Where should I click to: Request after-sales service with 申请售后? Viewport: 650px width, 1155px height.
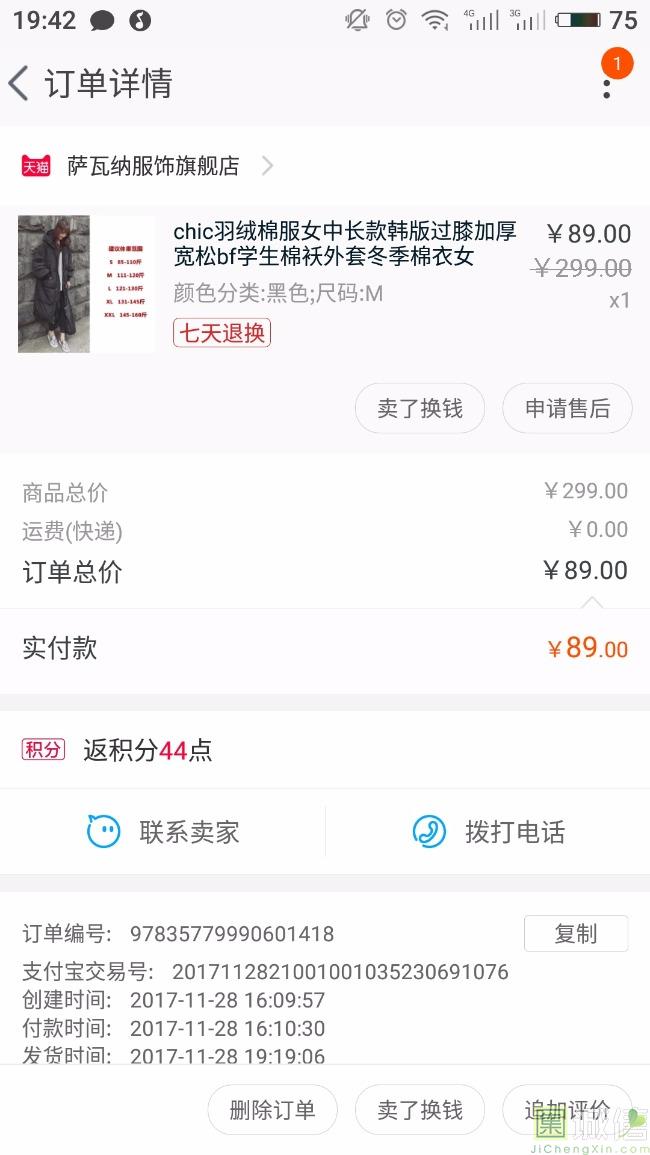pos(567,408)
